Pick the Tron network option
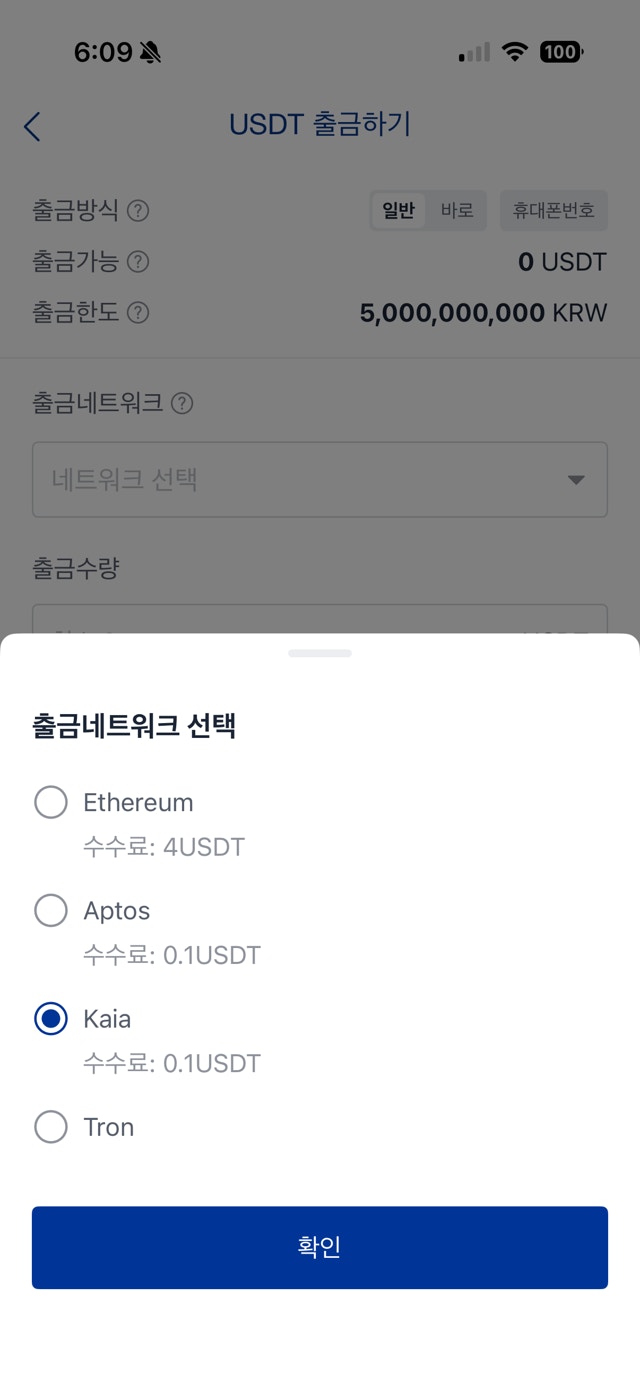Image resolution: width=640 pixels, height=1391 pixels. coord(51,1127)
